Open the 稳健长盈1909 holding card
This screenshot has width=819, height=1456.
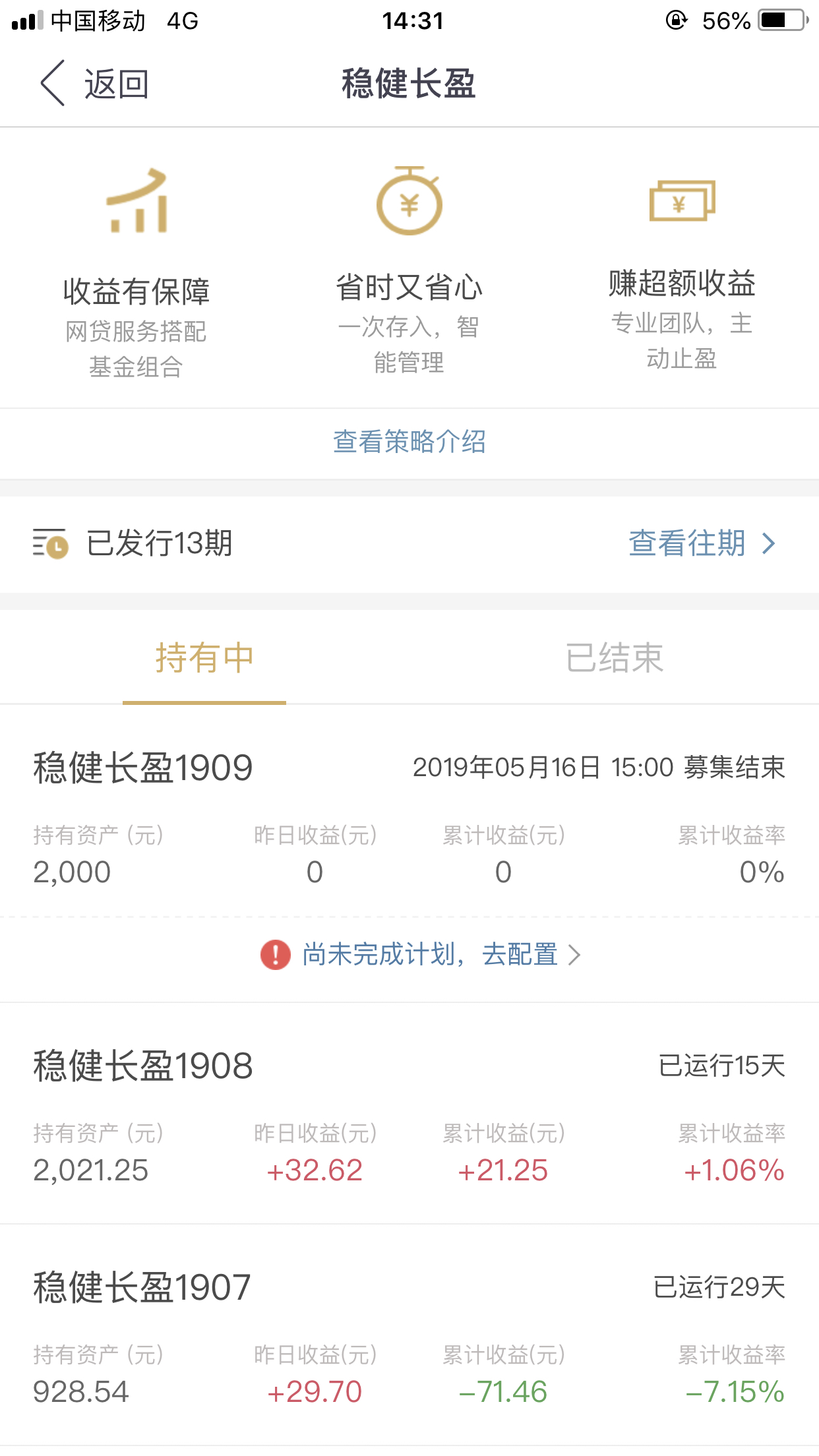point(409,818)
